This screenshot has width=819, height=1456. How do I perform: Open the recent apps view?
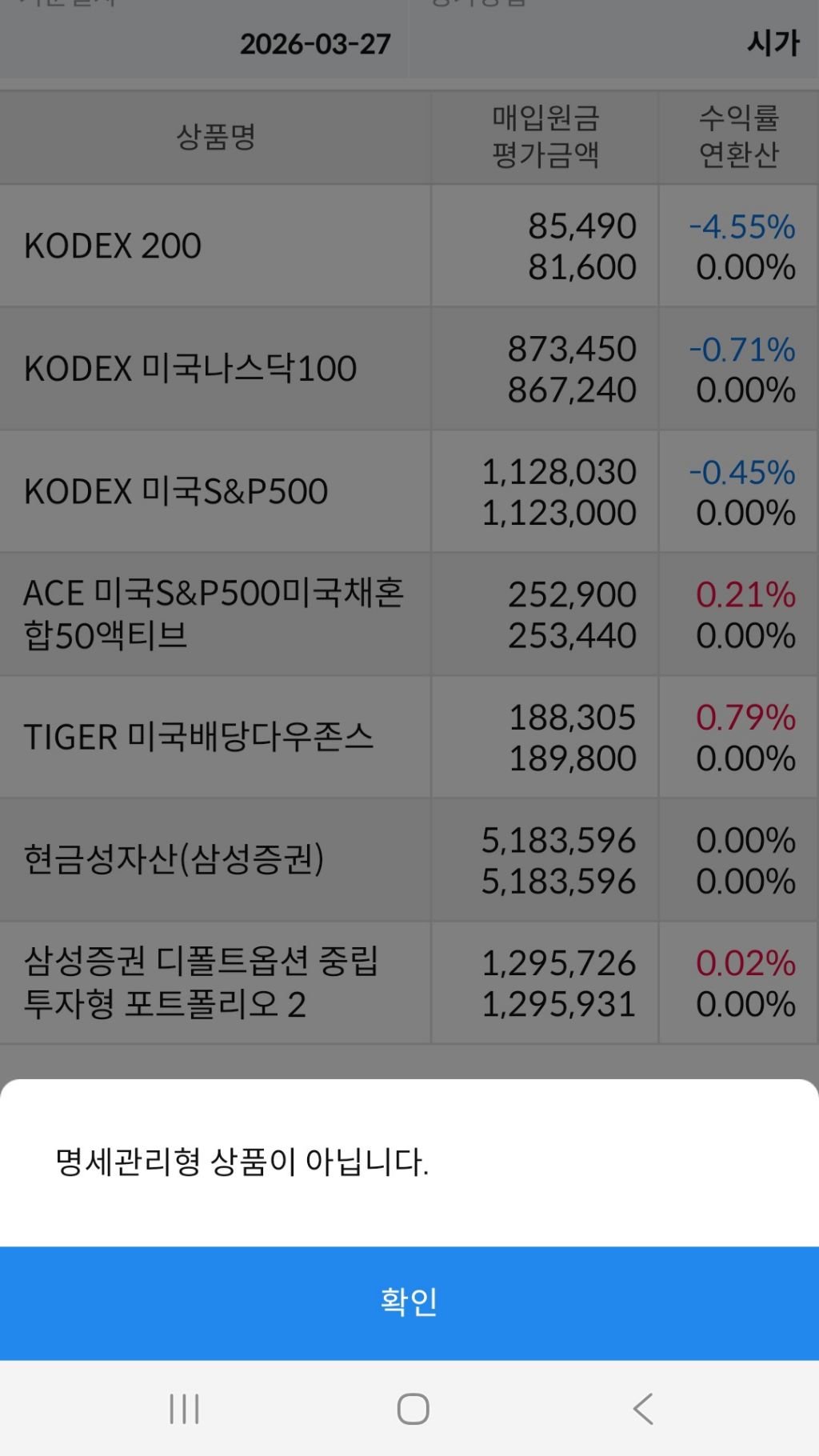[x=184, y=1409]
